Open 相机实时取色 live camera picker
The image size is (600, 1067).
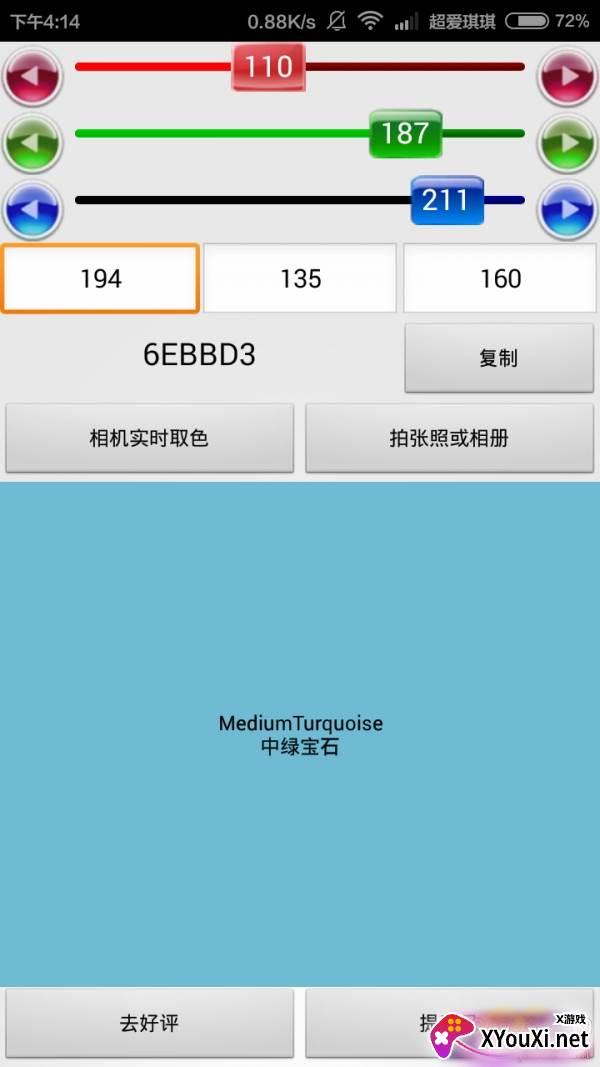click(150, 438)
